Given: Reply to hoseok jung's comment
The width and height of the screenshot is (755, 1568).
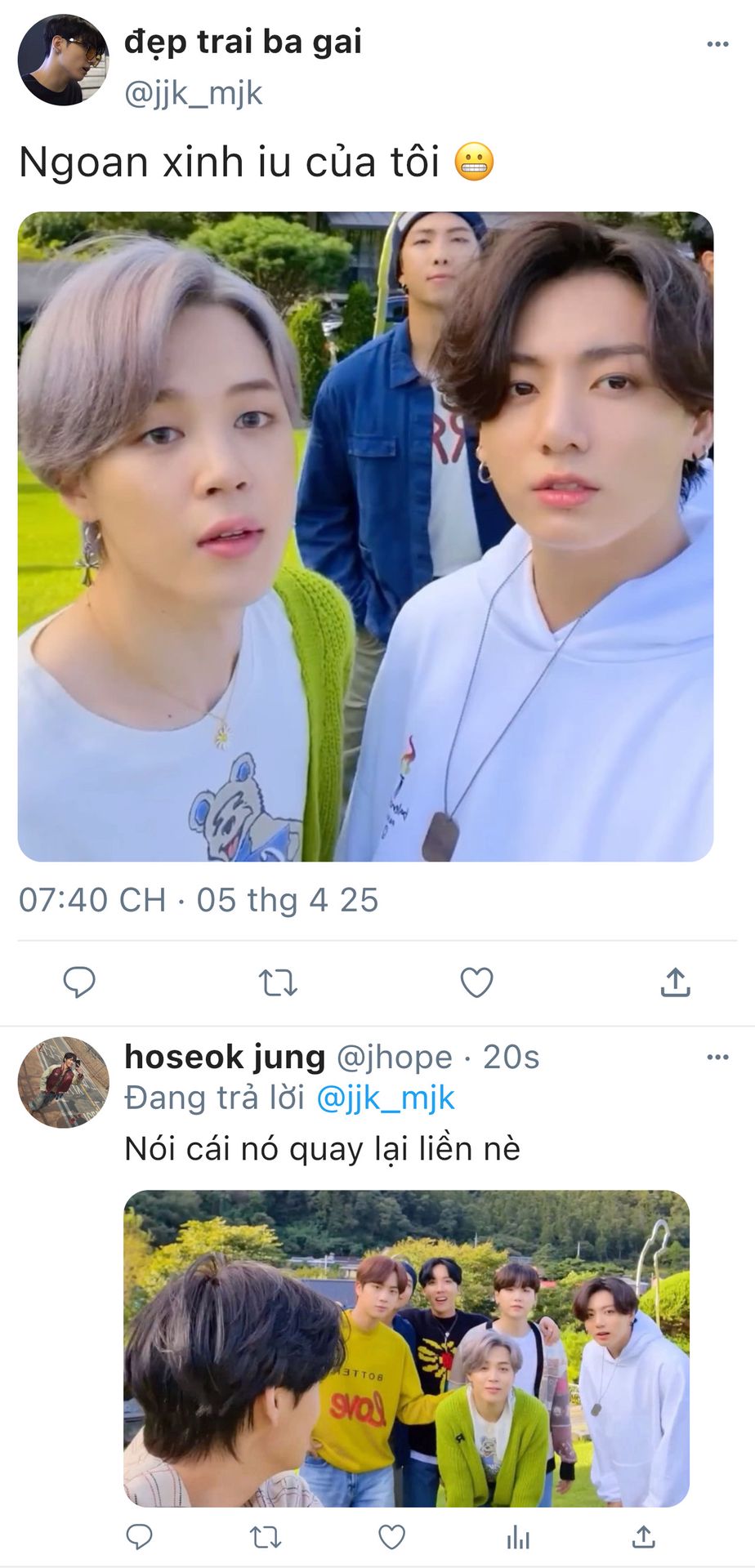Looking at the screenshot, I should tap(139, 1537).
